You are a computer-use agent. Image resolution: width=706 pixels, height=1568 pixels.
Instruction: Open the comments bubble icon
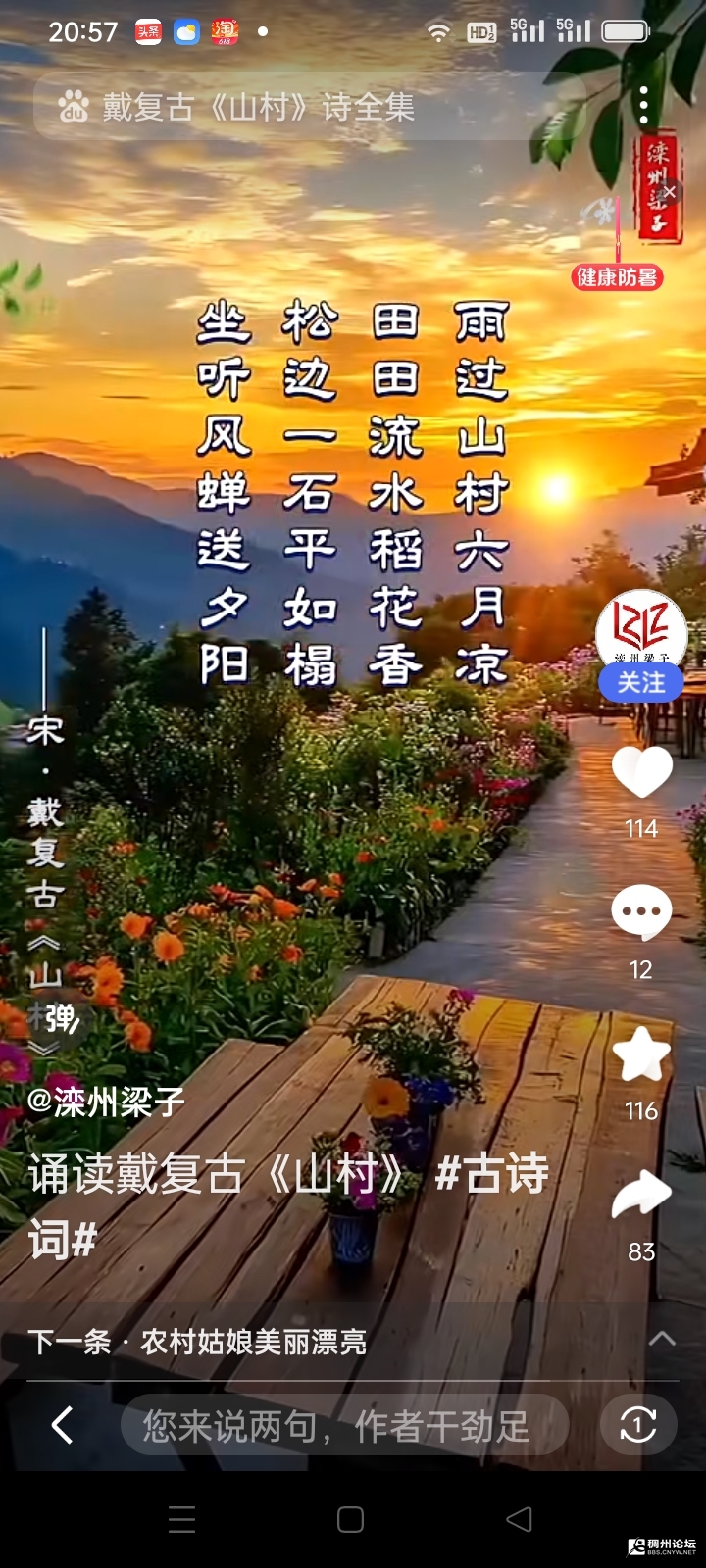pyautogui.click(x=641, y=913)
